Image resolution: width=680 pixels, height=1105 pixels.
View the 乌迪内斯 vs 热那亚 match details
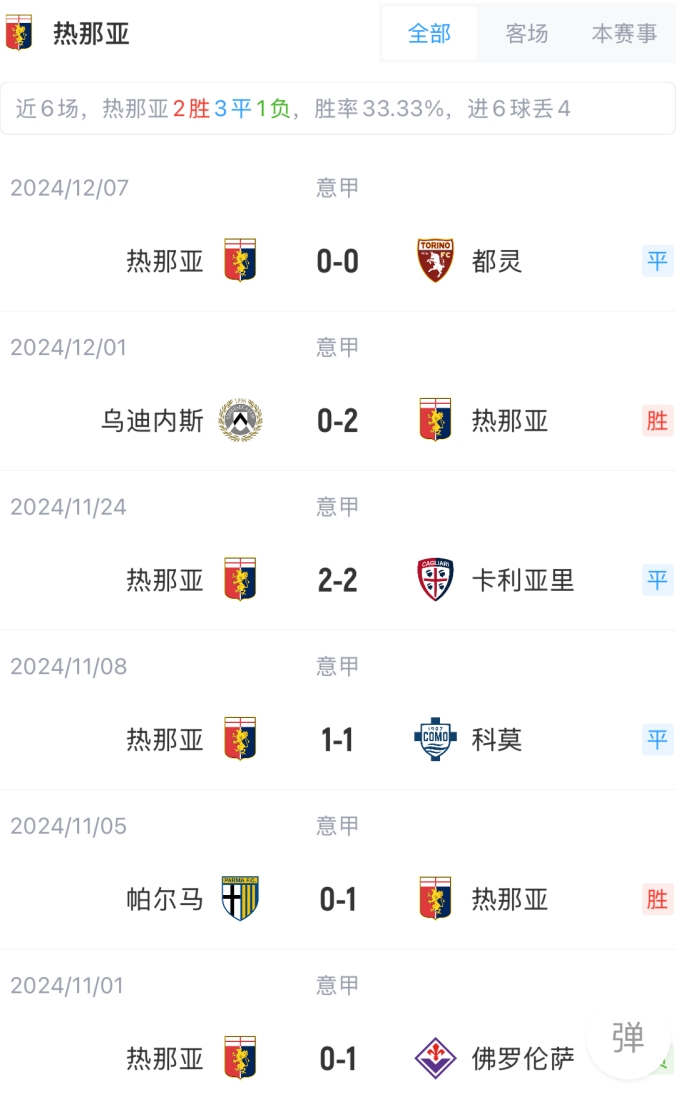coord(338,421)
